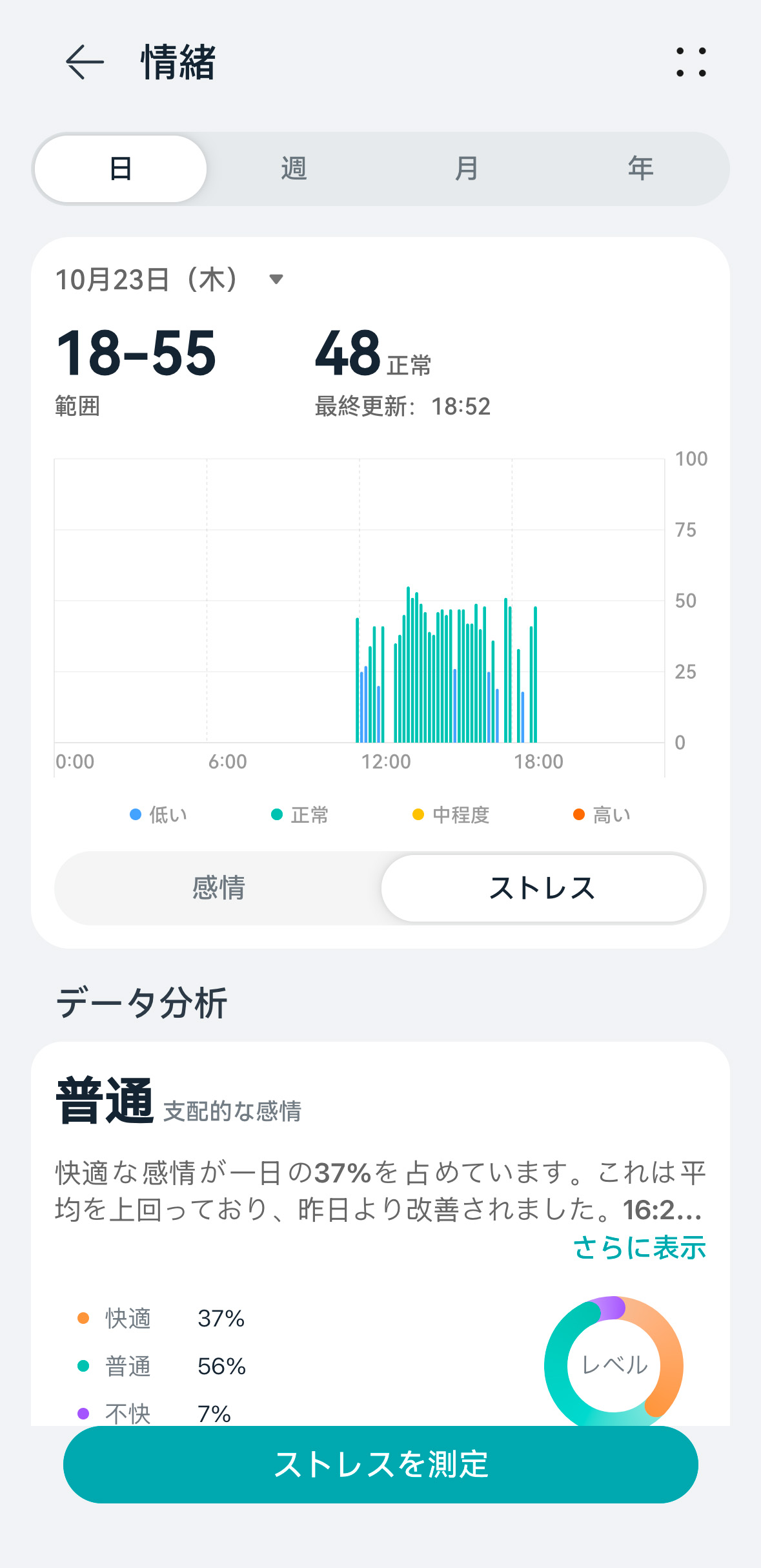
Task: Open the four-dot more options menu
Action: (691, 62)
